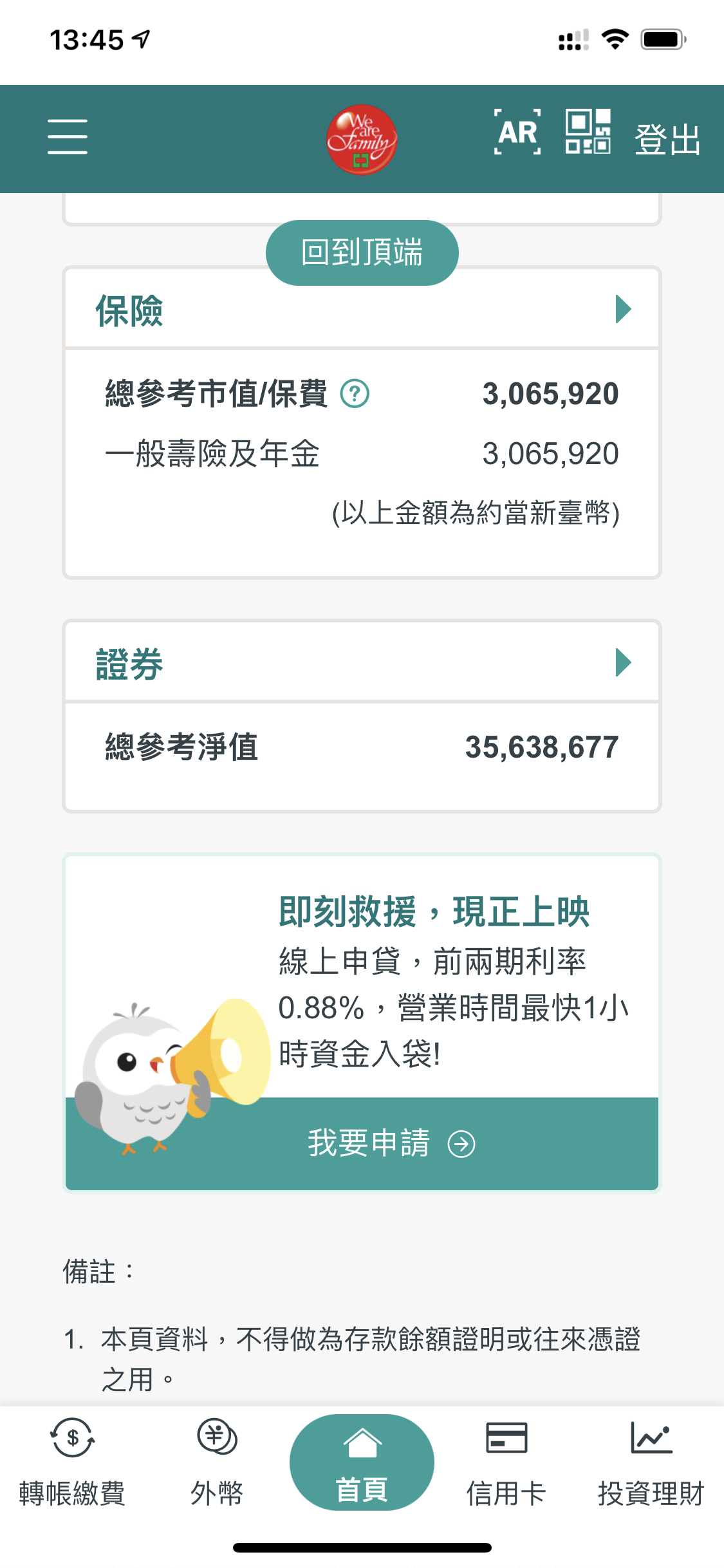Launch the AR feature

coord(517,133)
